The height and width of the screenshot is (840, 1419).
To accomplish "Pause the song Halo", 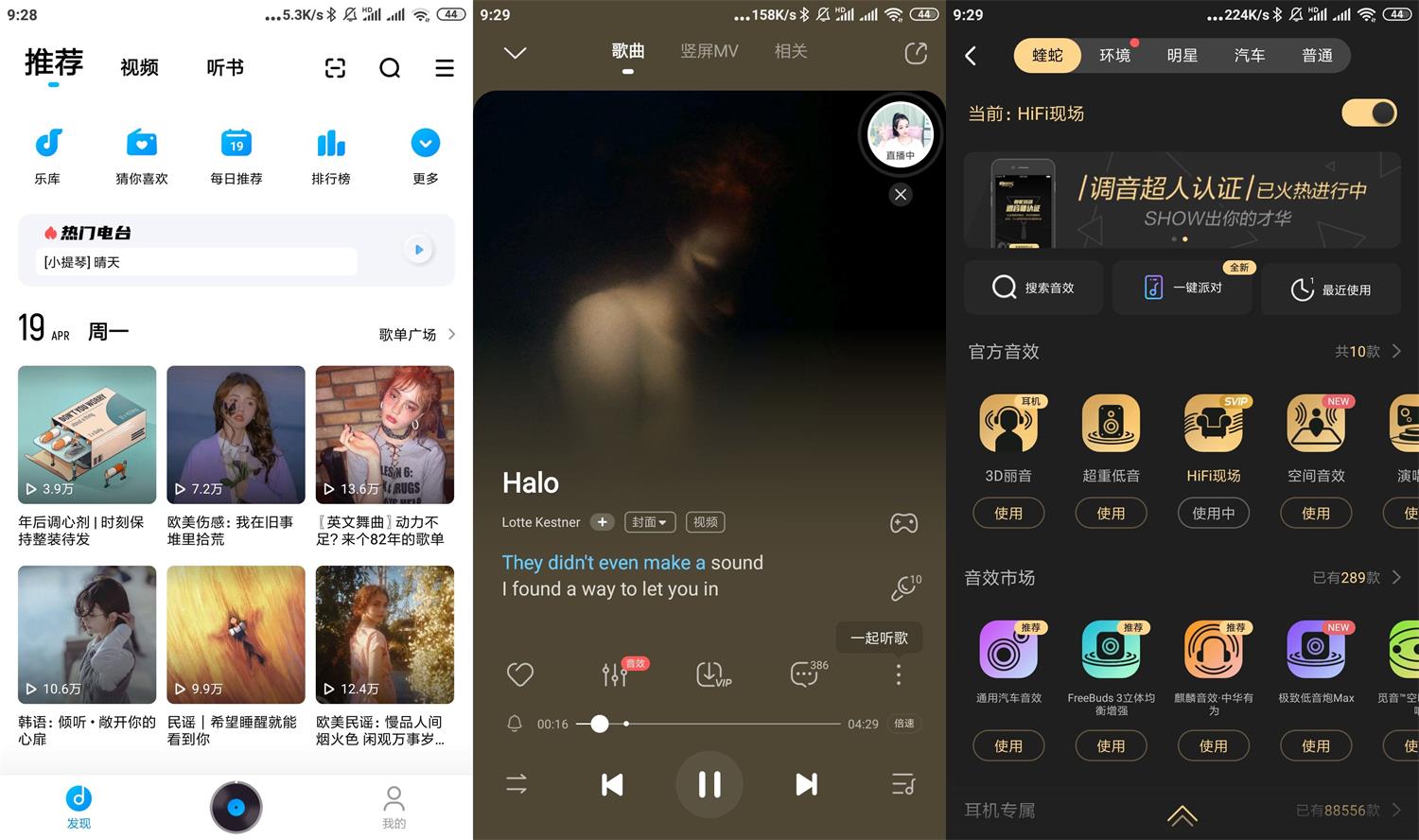I will 709,784.
